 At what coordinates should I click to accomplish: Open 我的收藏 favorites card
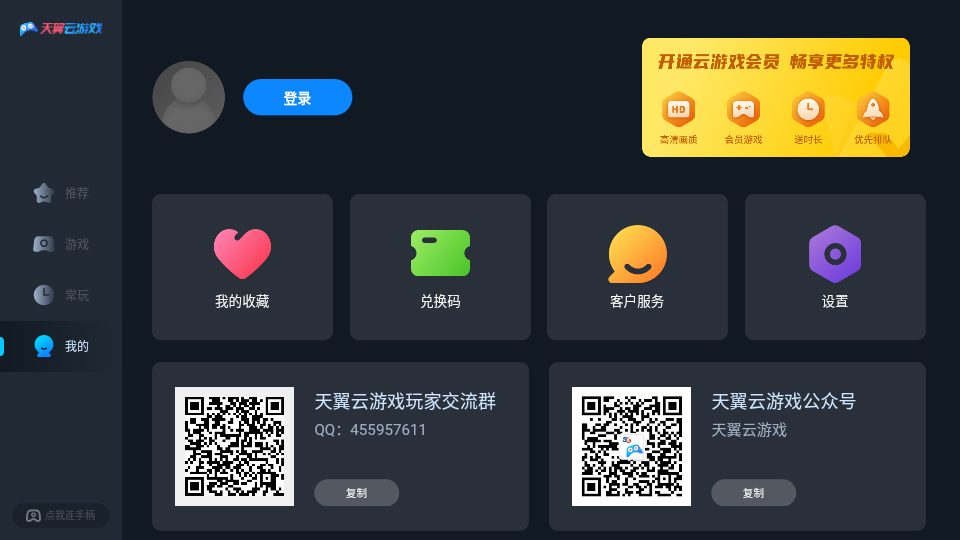[242, 267]
